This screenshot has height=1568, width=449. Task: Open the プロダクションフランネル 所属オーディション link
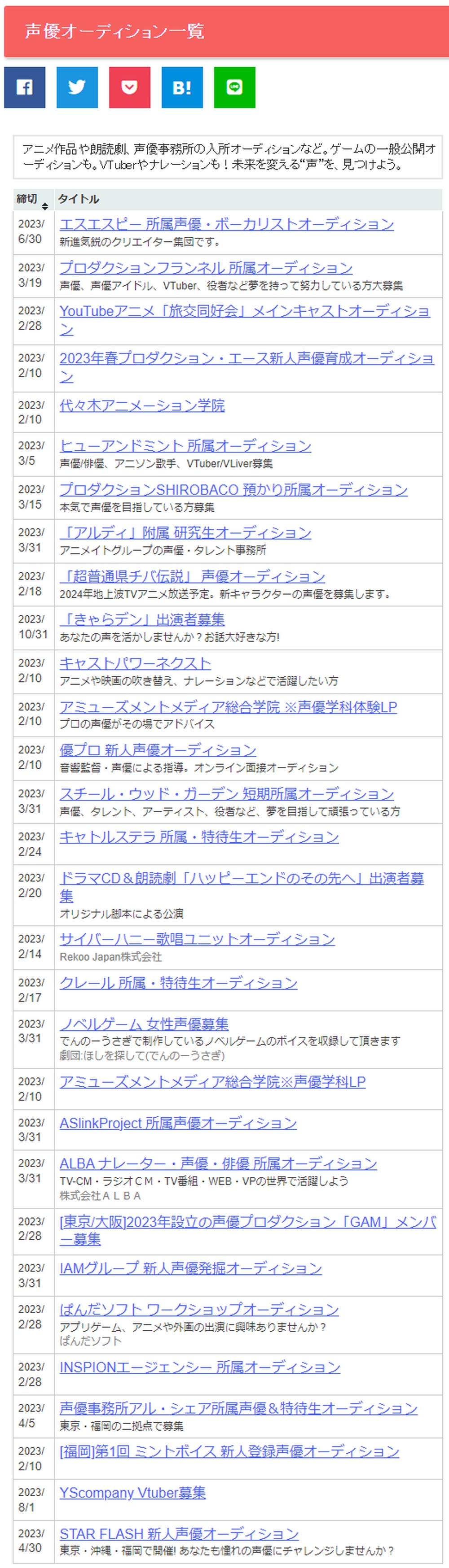[x=205, y=268]
